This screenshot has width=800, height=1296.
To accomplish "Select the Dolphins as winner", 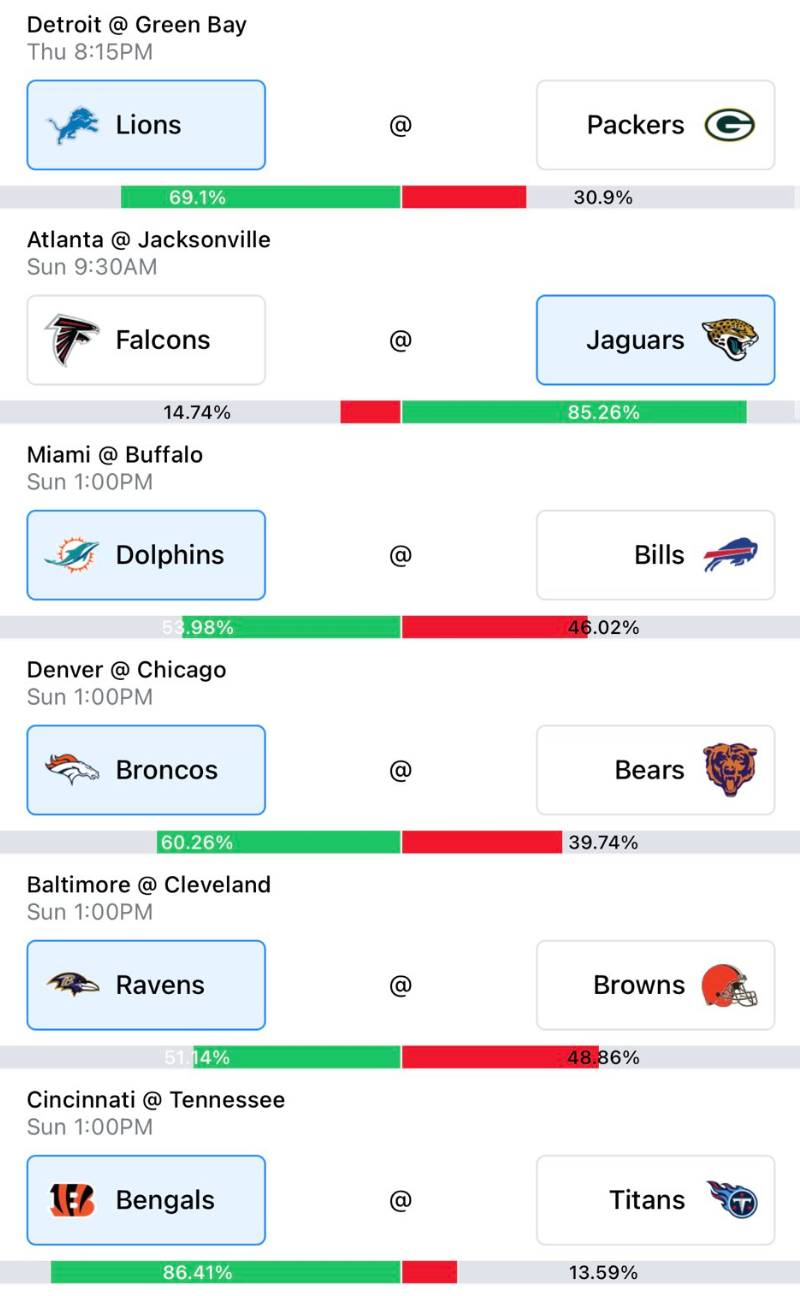I will coord(146,555).
